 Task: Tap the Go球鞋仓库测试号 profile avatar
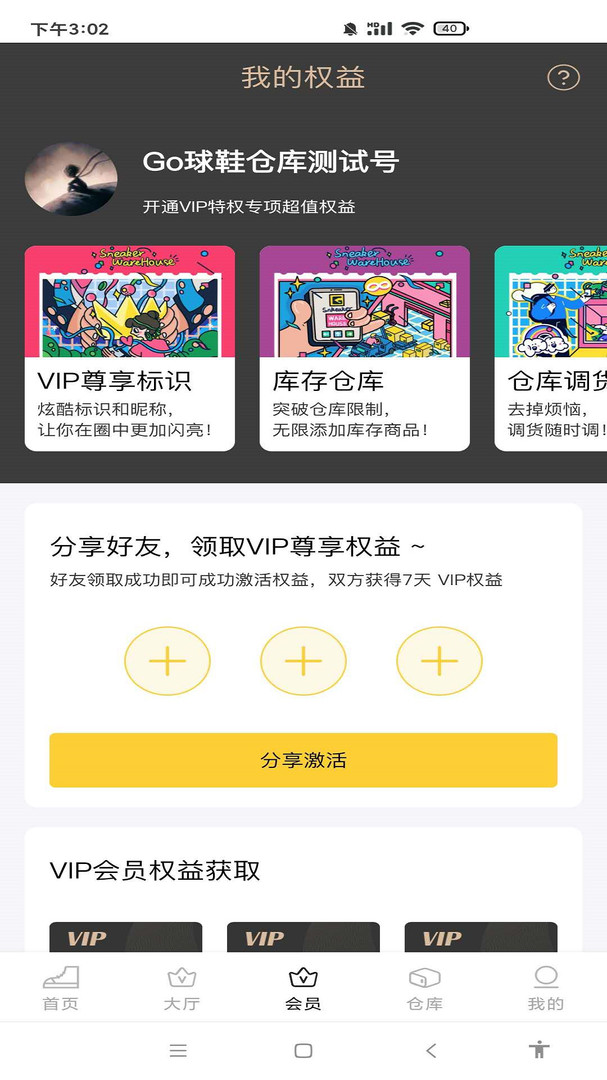click(x=71, y=178)
